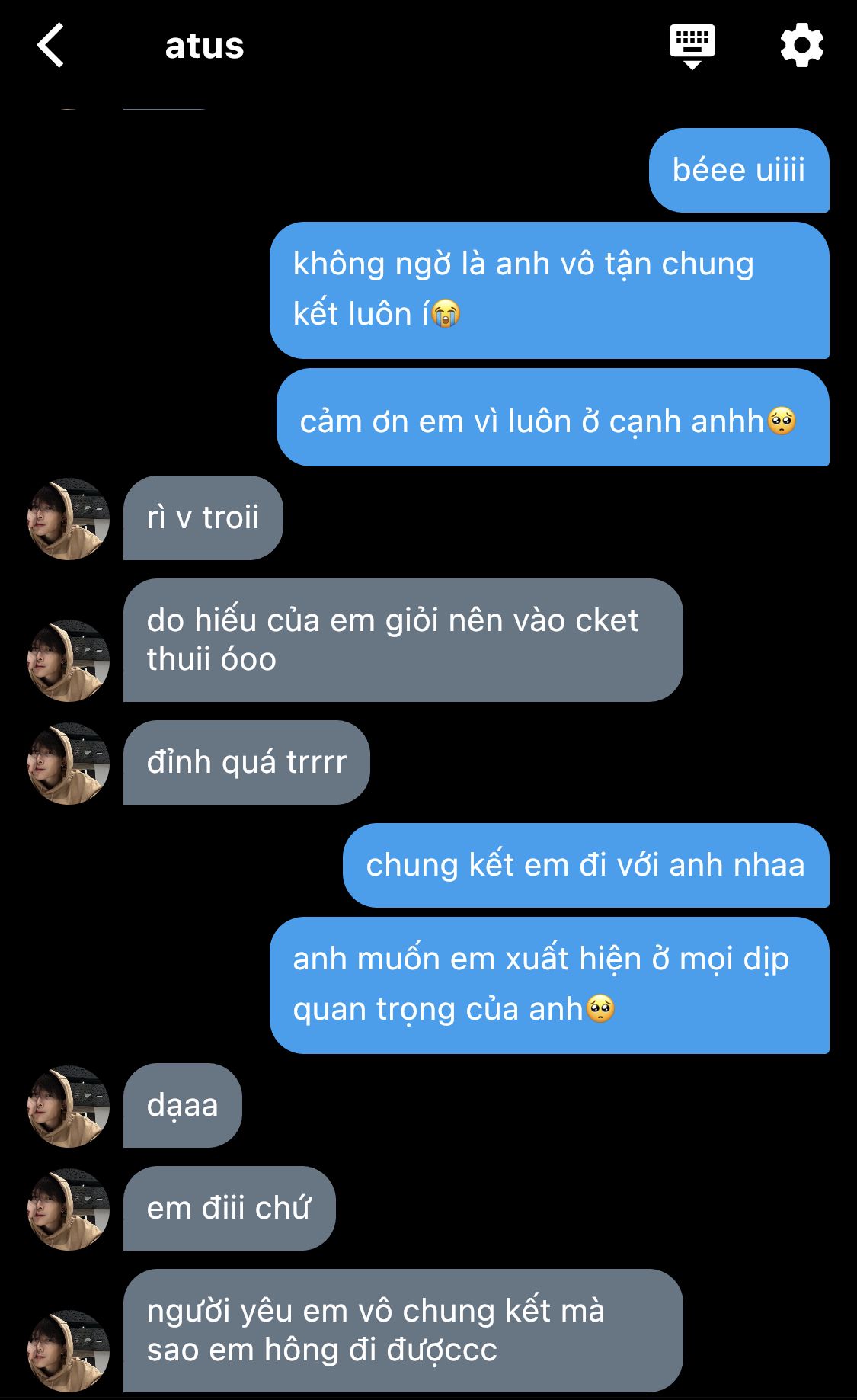Go back using the top-left arrow
Viewport: 857px width, 1400px height.
pyautogui.click(x=50, y=46)
